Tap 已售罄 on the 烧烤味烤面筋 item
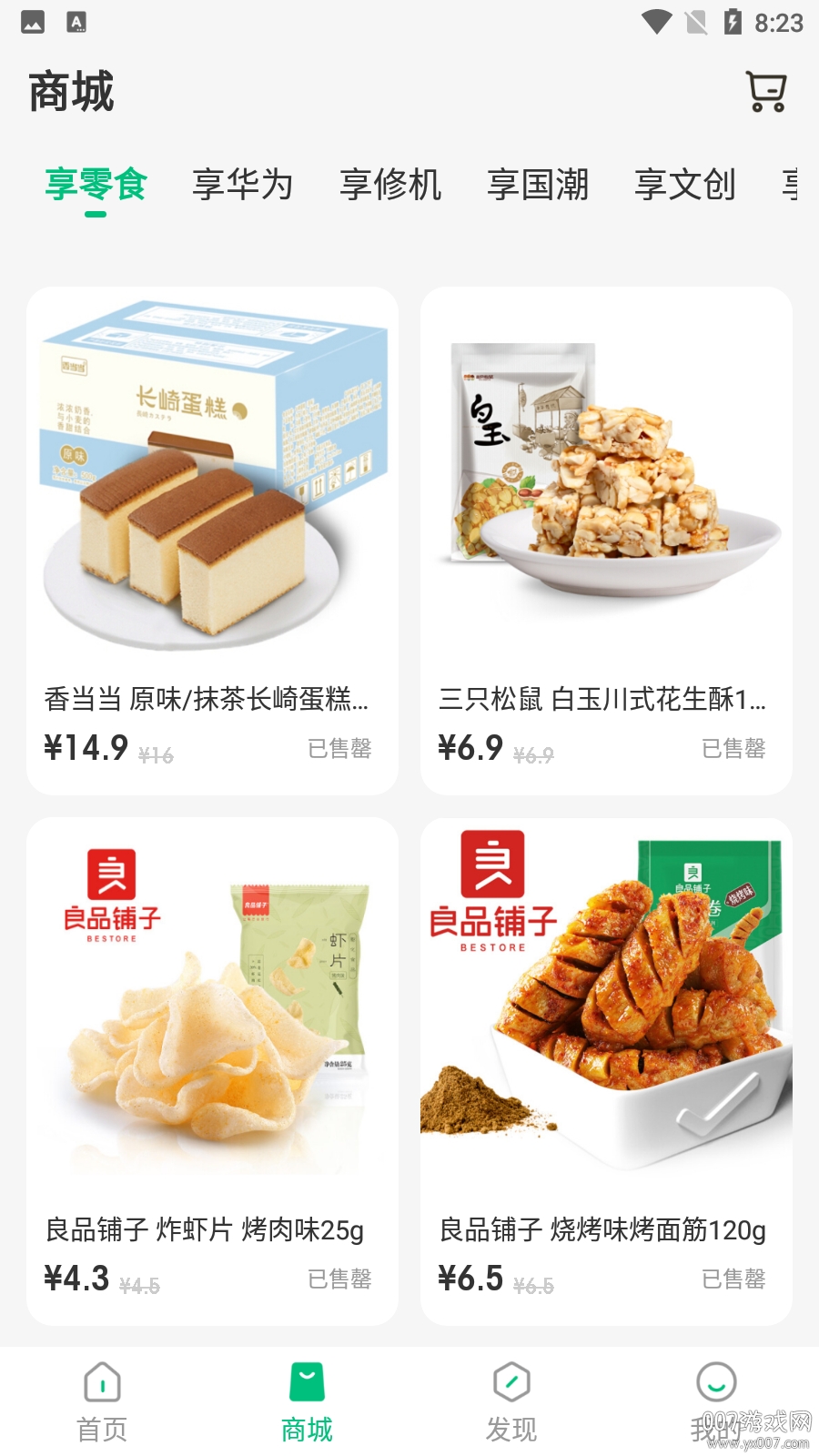The image size is (819, 1456). 734,1277
